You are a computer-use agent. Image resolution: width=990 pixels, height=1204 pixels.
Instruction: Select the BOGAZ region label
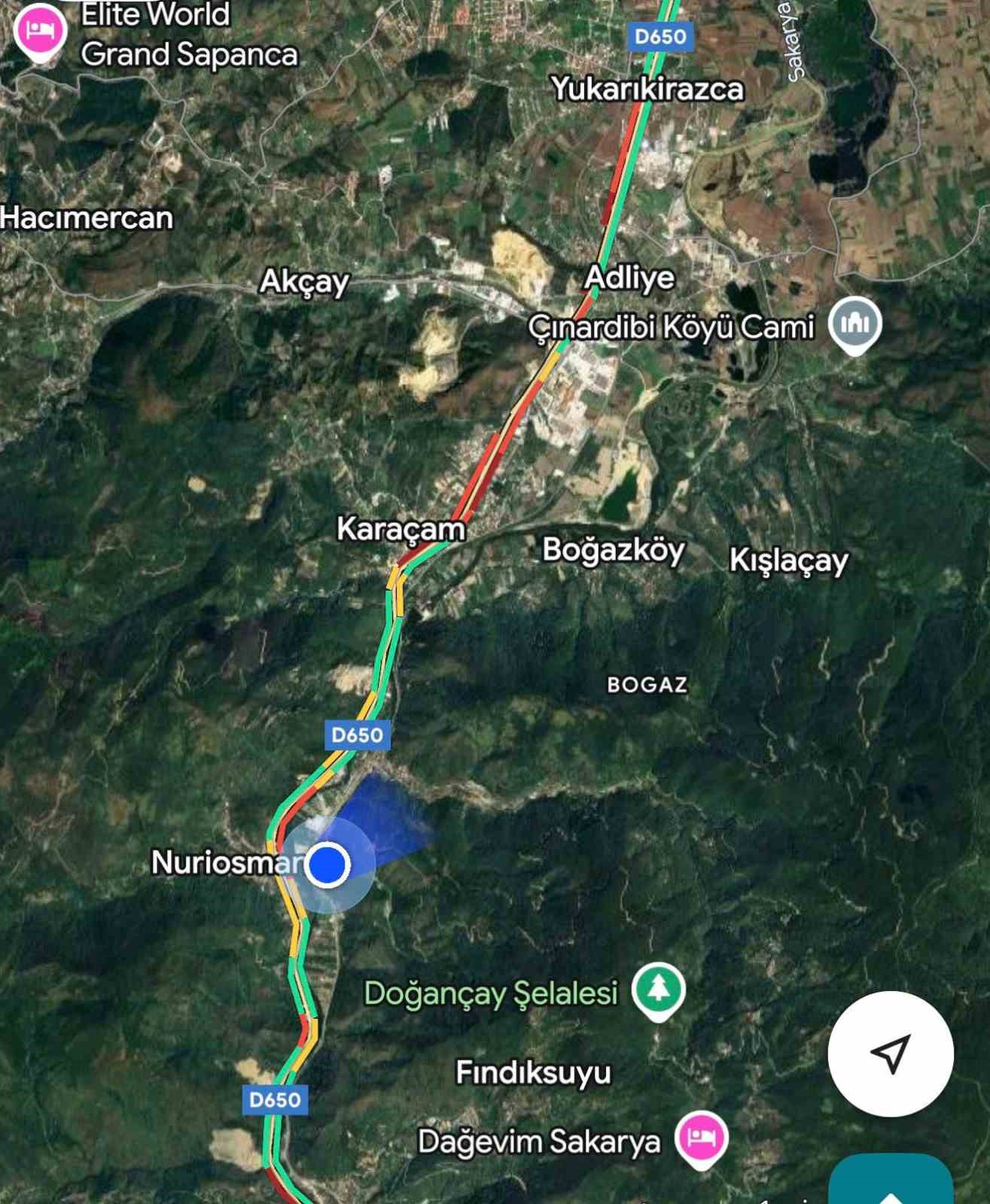(x=649, y=686)
